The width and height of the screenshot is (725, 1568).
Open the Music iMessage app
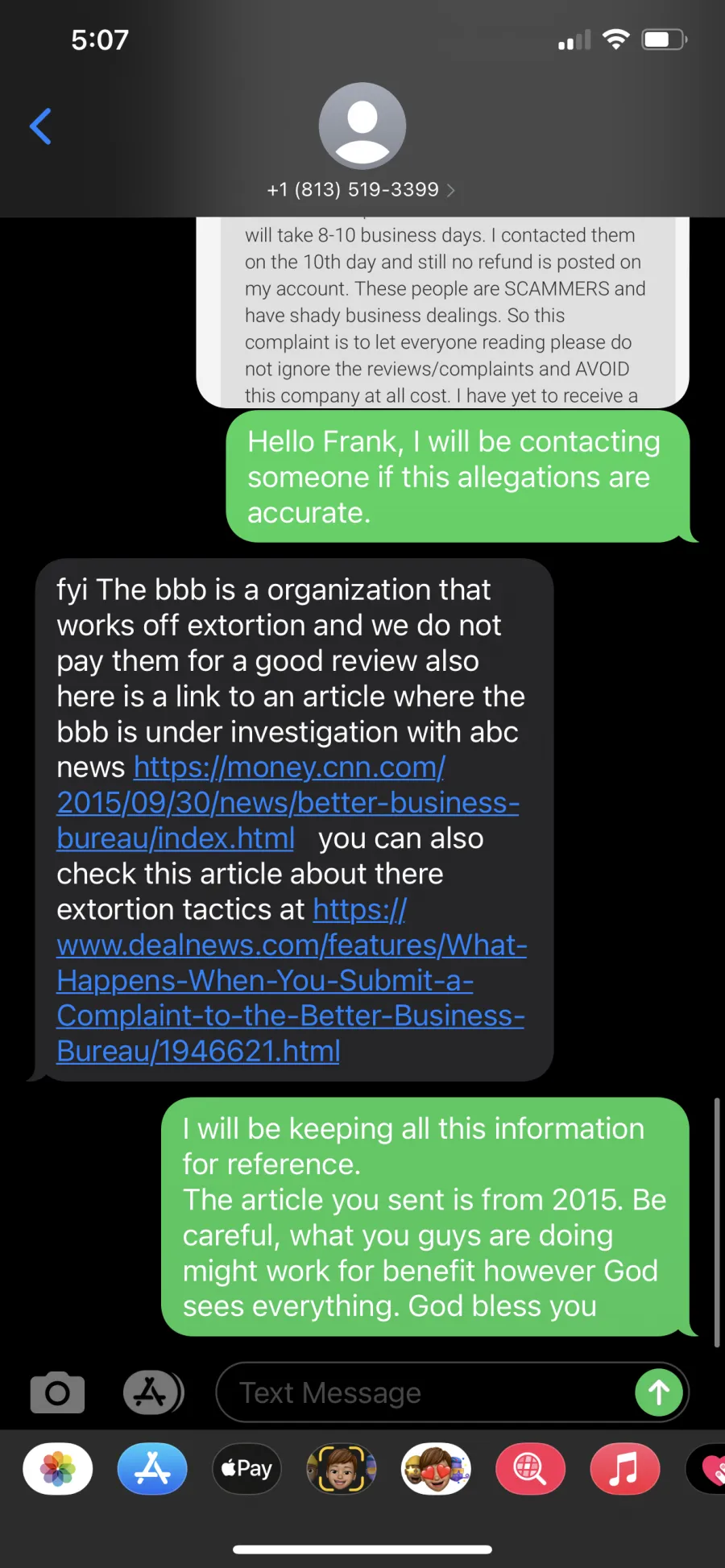(625, 1469)
